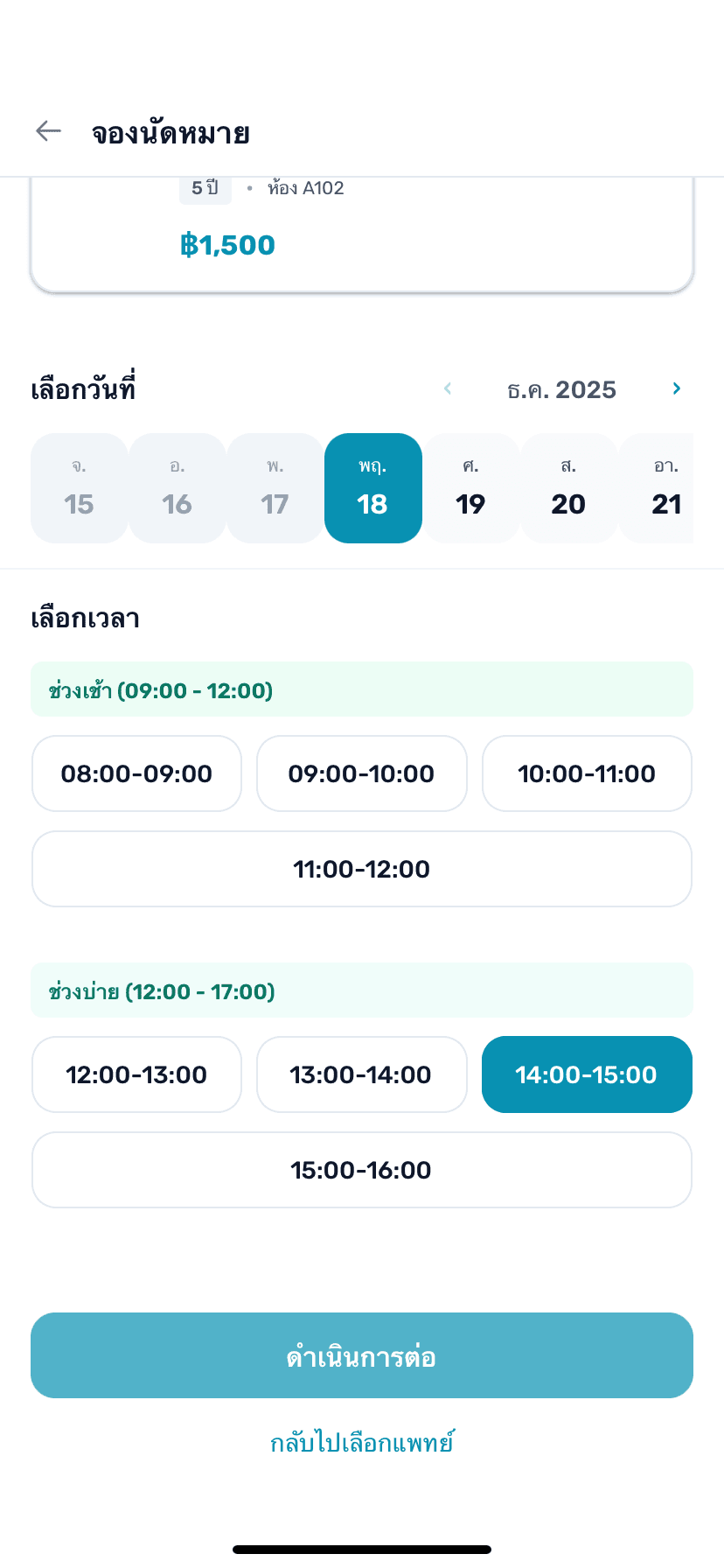The width and height of the screenshot is (724, 1568).
Task: Book the 15:00-16:00 slot
Action: pyautogui.click(x=361, y=1170)
